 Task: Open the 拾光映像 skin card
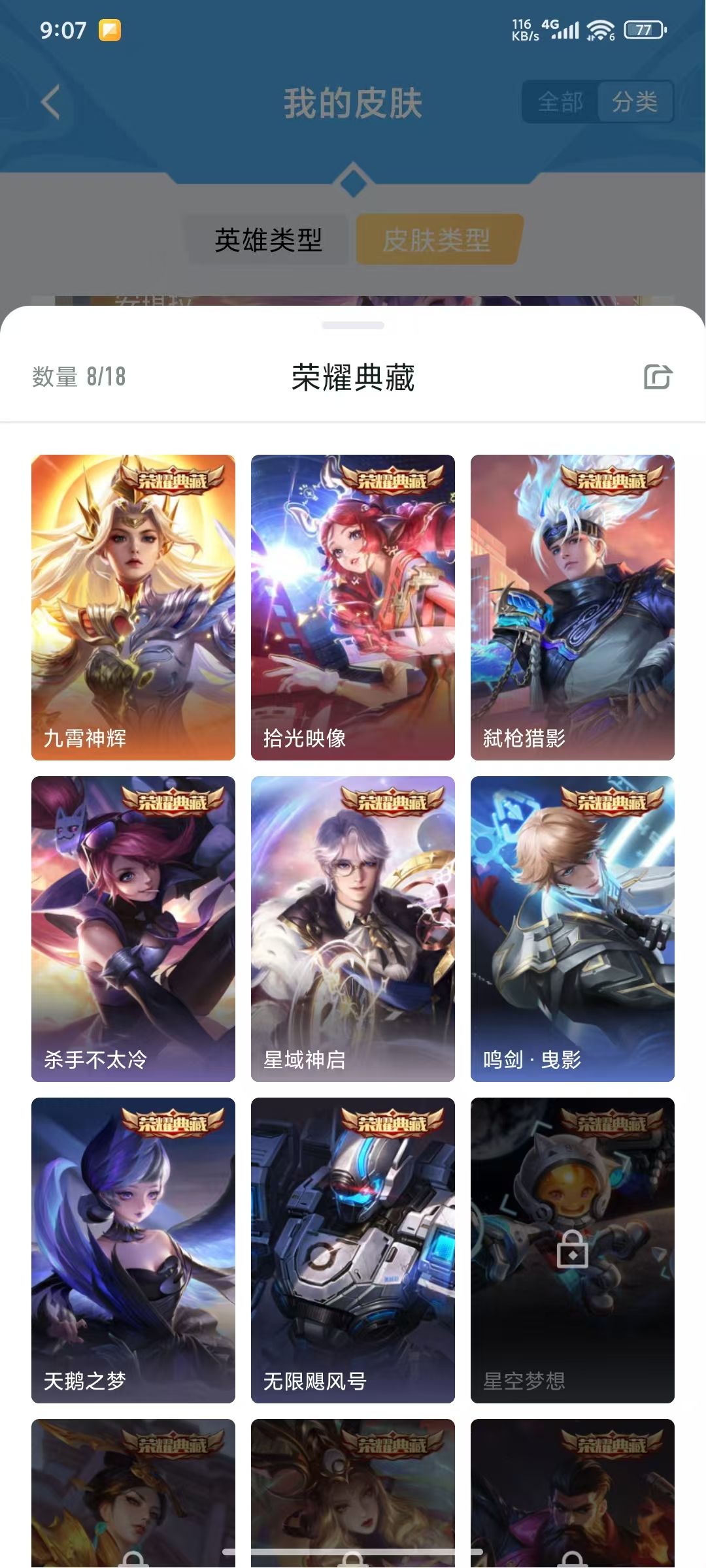[353, 608]
